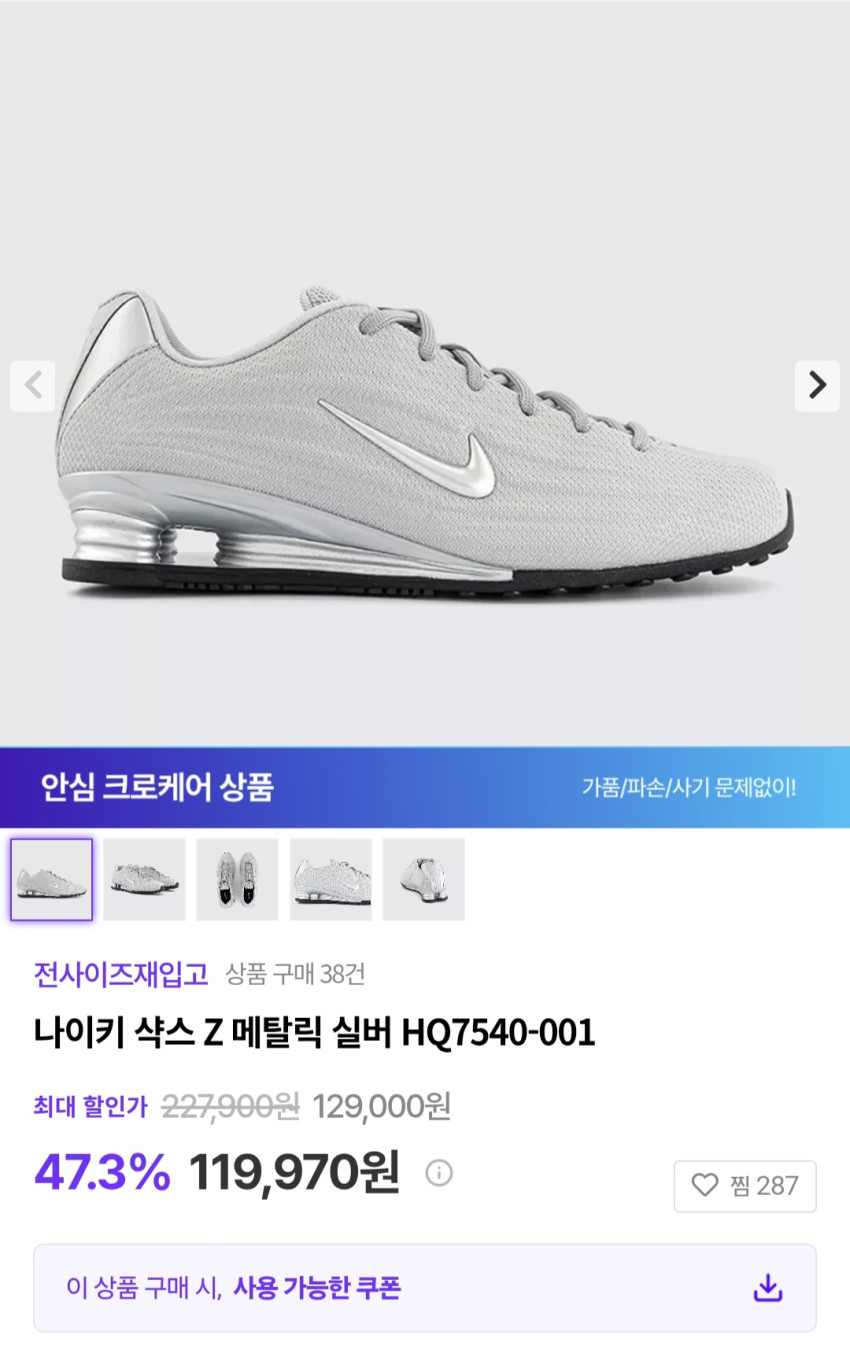The image size is (850, 1350).
Task: Select the first side-view thumbnail
Action: (51, 879)
